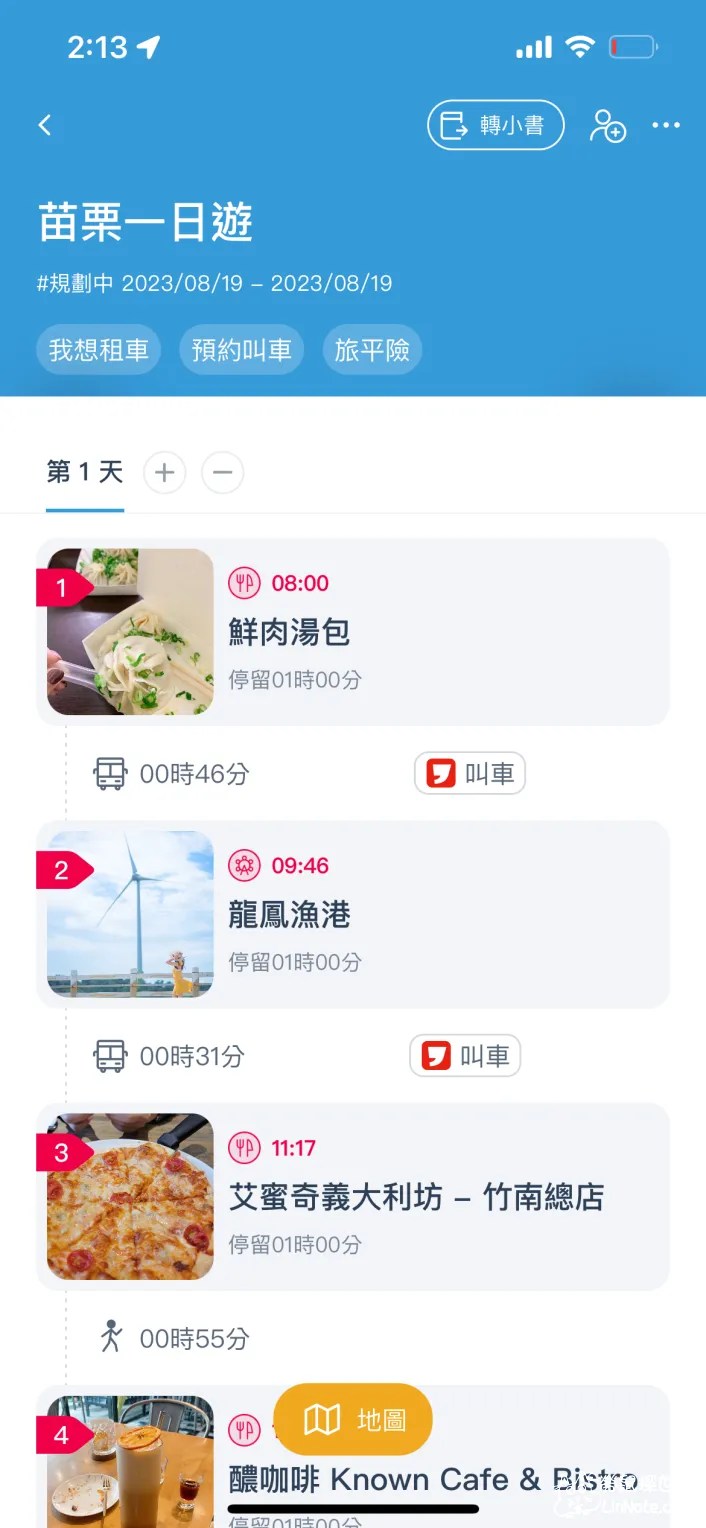Open the 艾蜜奇義大利坊 – 竹南總店 card
706x1528 pixels.
(352, 1196)
